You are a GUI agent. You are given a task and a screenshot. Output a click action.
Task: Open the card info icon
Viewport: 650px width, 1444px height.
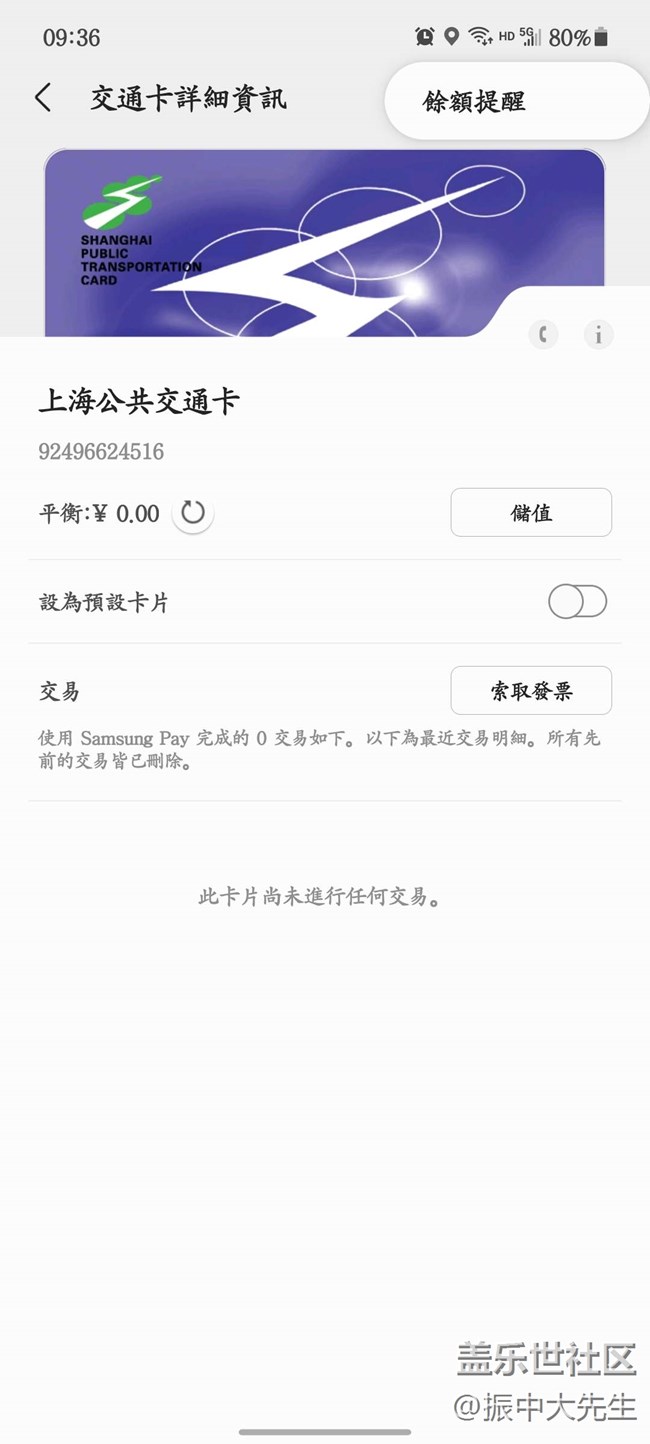pos(598,335)
